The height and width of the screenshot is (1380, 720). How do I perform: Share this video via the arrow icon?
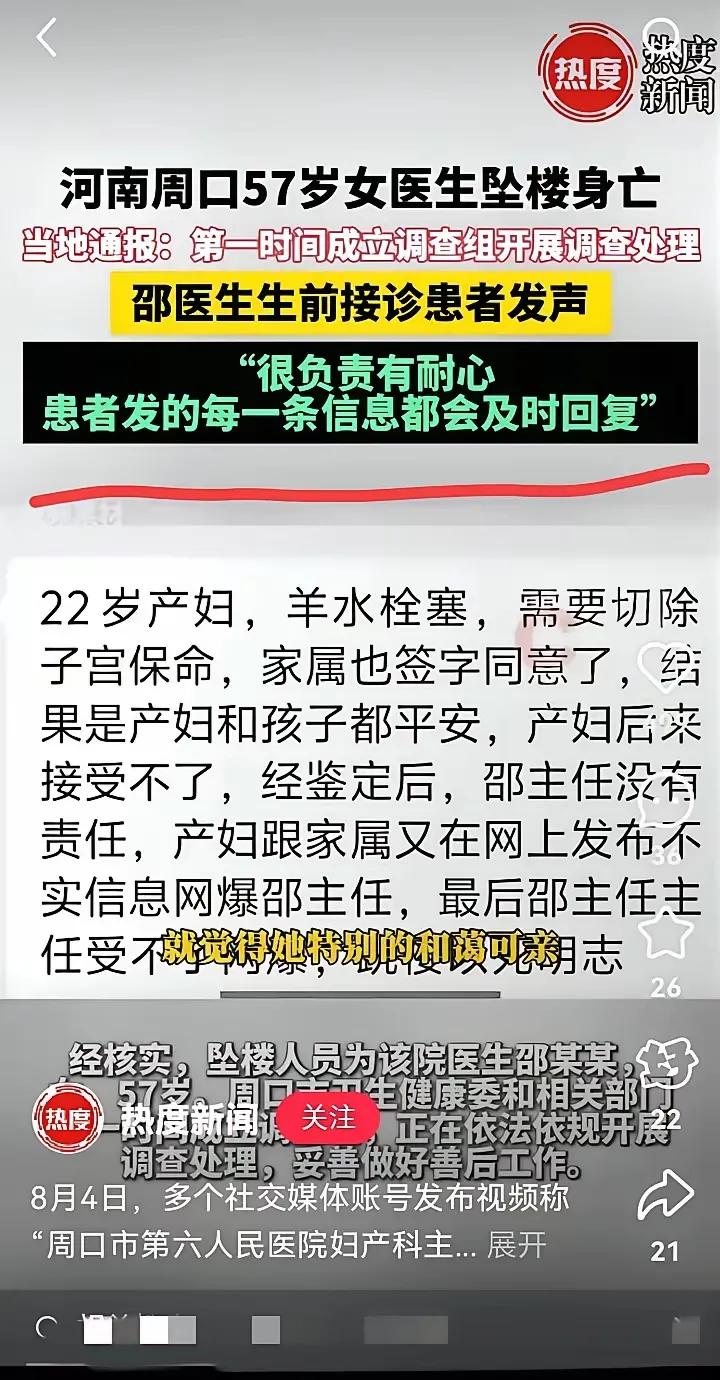[666, 1195]
